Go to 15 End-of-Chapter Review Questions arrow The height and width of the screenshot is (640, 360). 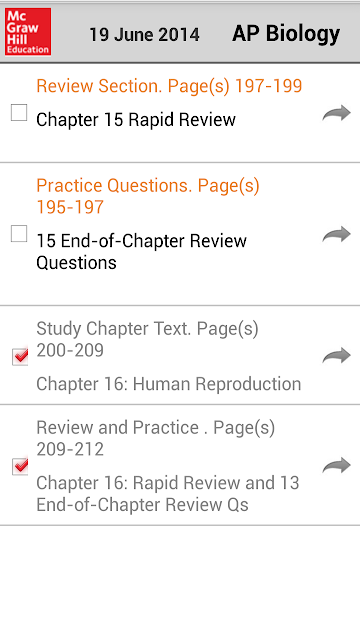[336, 234]
